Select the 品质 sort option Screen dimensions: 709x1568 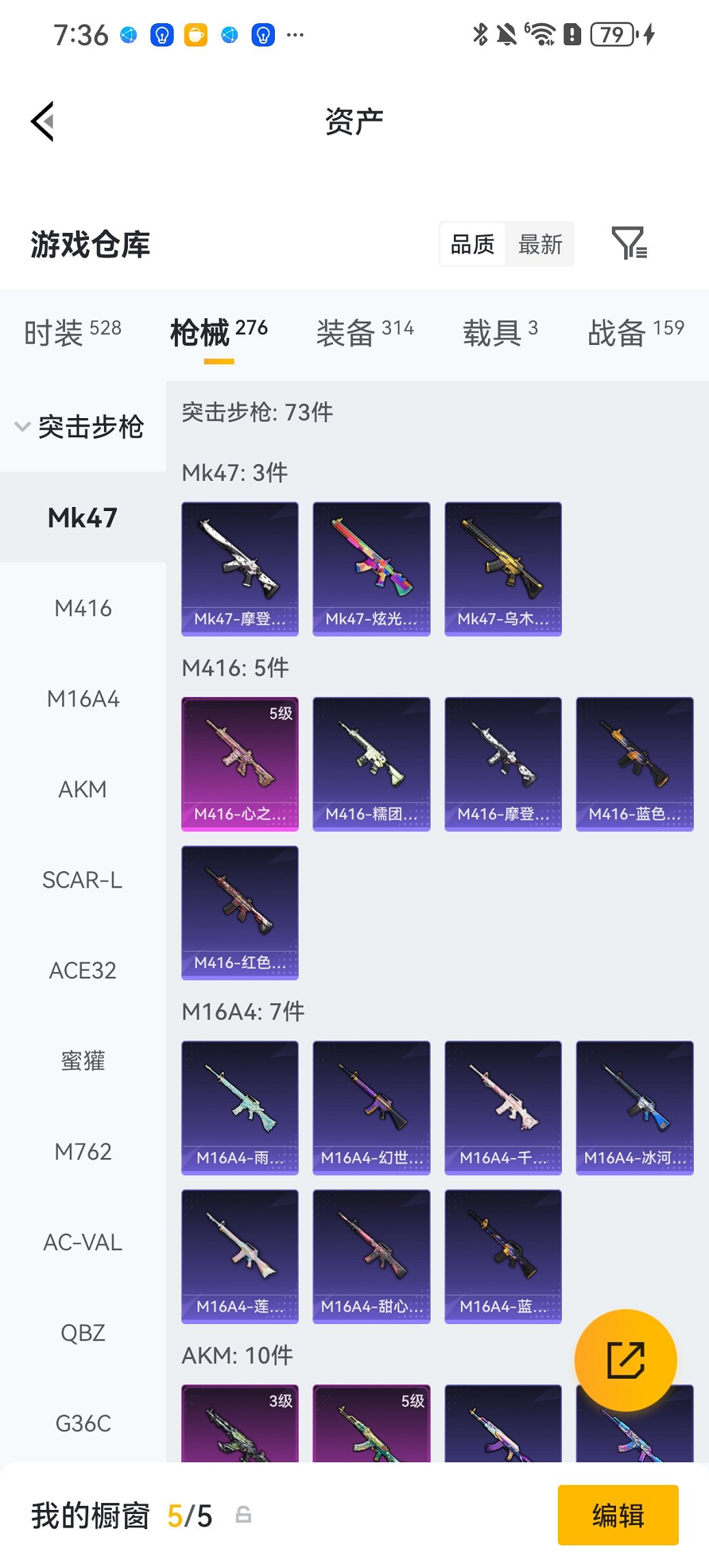coord(472,244)
